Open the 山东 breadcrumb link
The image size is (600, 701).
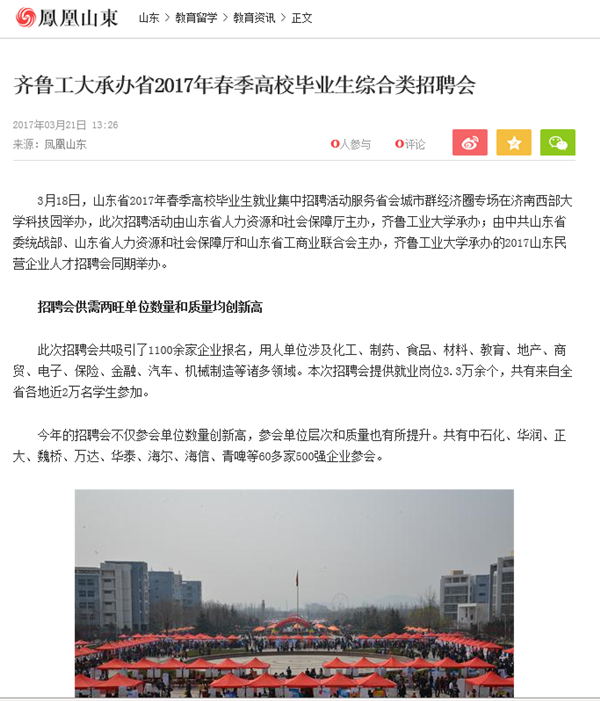click(149, 18)
